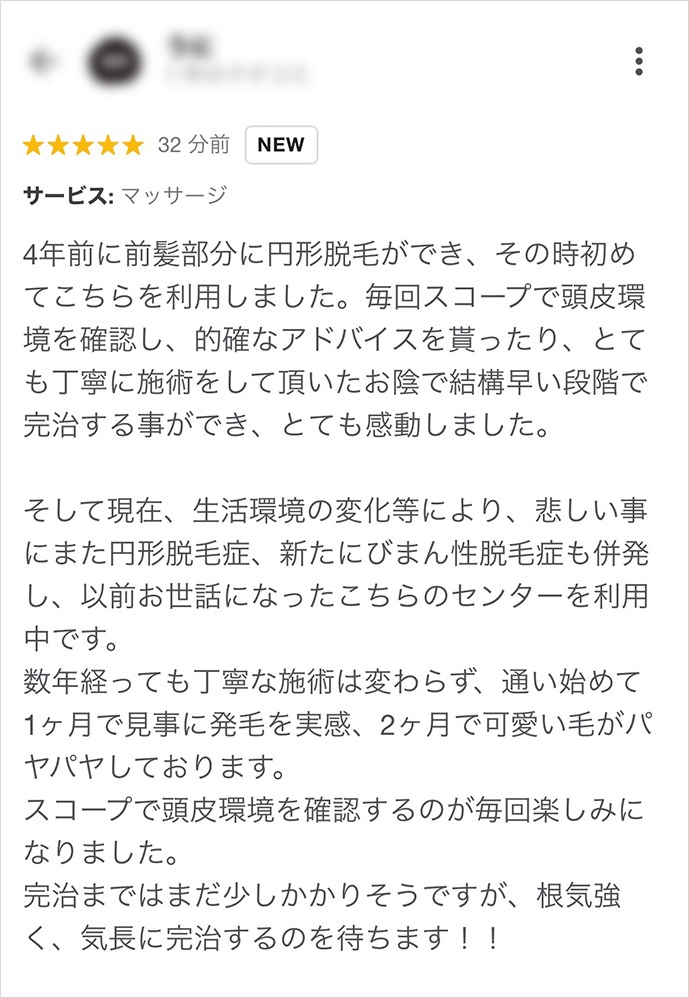Open the review's three-dot overflow menu
The image size is (689, 998).
[639, 61]
